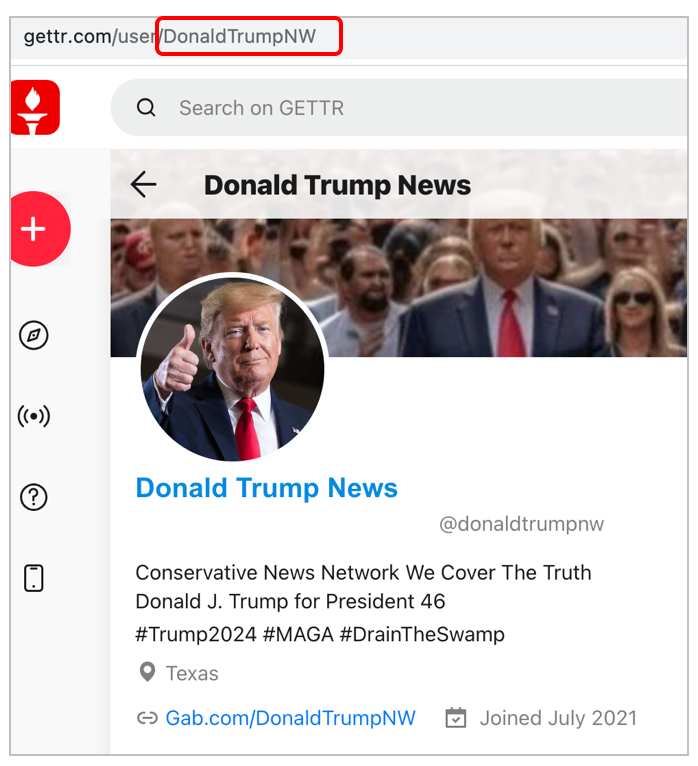698x766 pixels.
Task: Open the #Trump2024 hashtag
Action: click(196, 635)
